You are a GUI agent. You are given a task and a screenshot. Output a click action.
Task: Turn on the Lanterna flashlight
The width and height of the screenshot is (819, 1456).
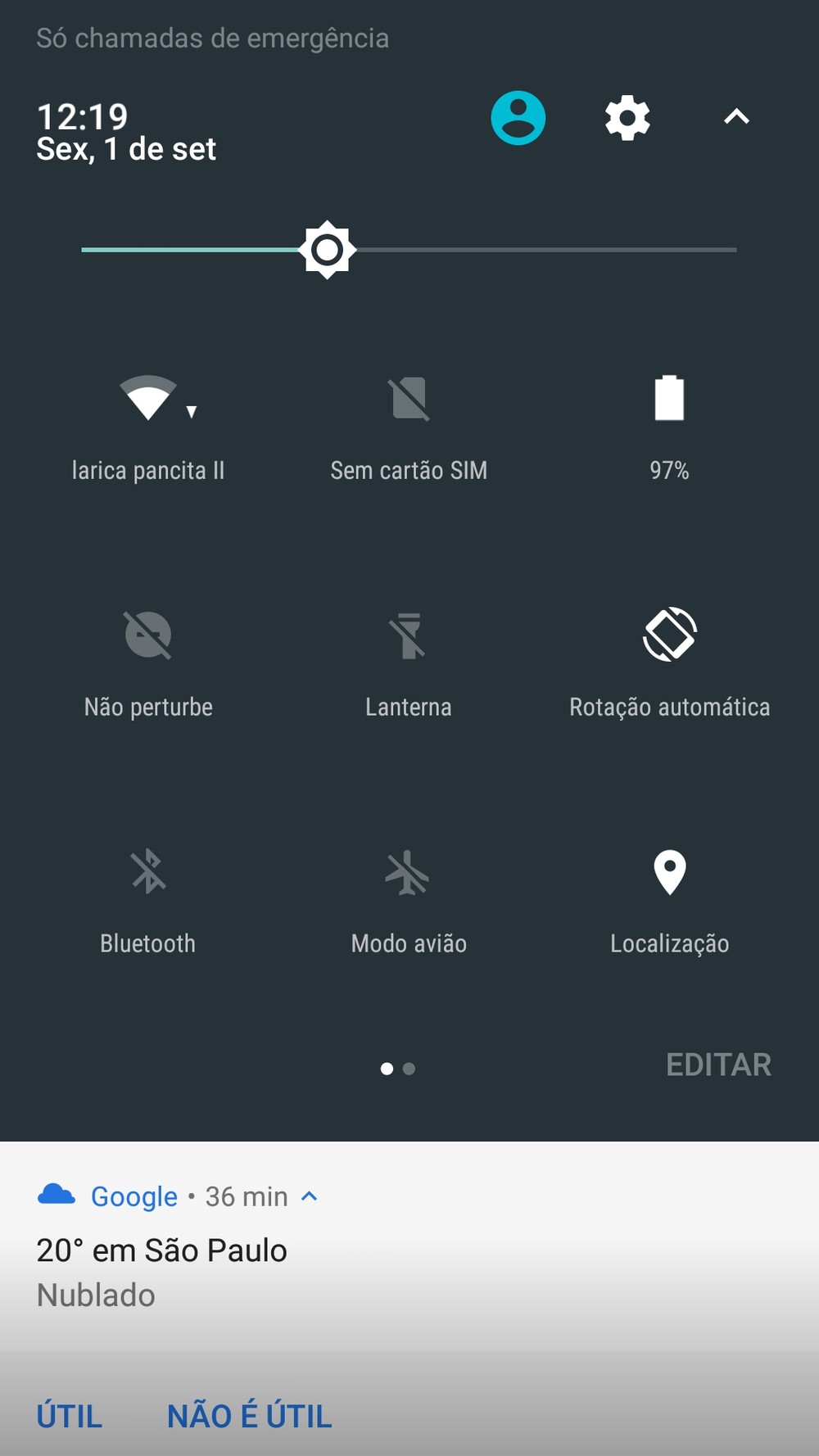pos(409,635)
